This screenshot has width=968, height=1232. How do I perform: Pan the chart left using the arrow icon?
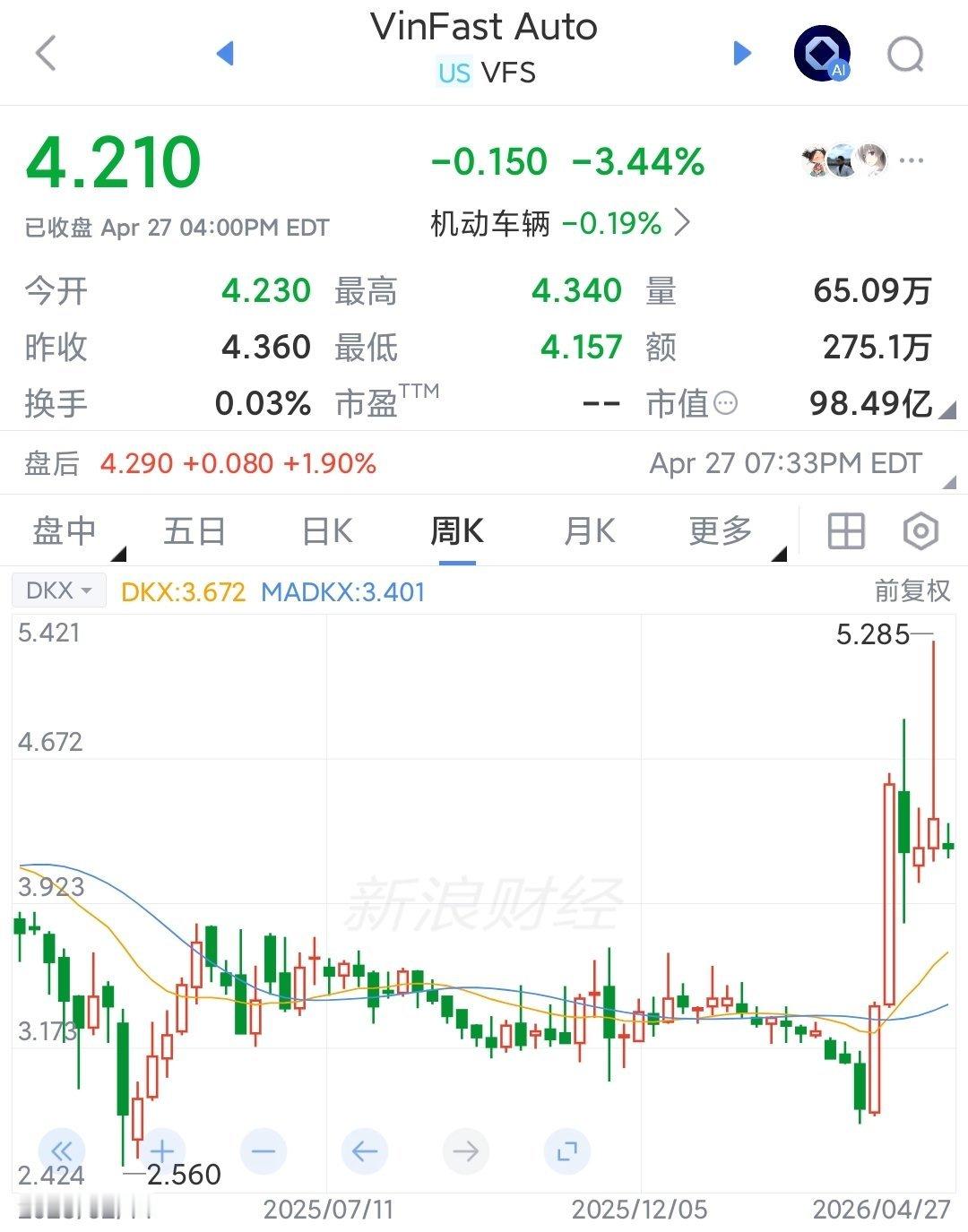364,1152
